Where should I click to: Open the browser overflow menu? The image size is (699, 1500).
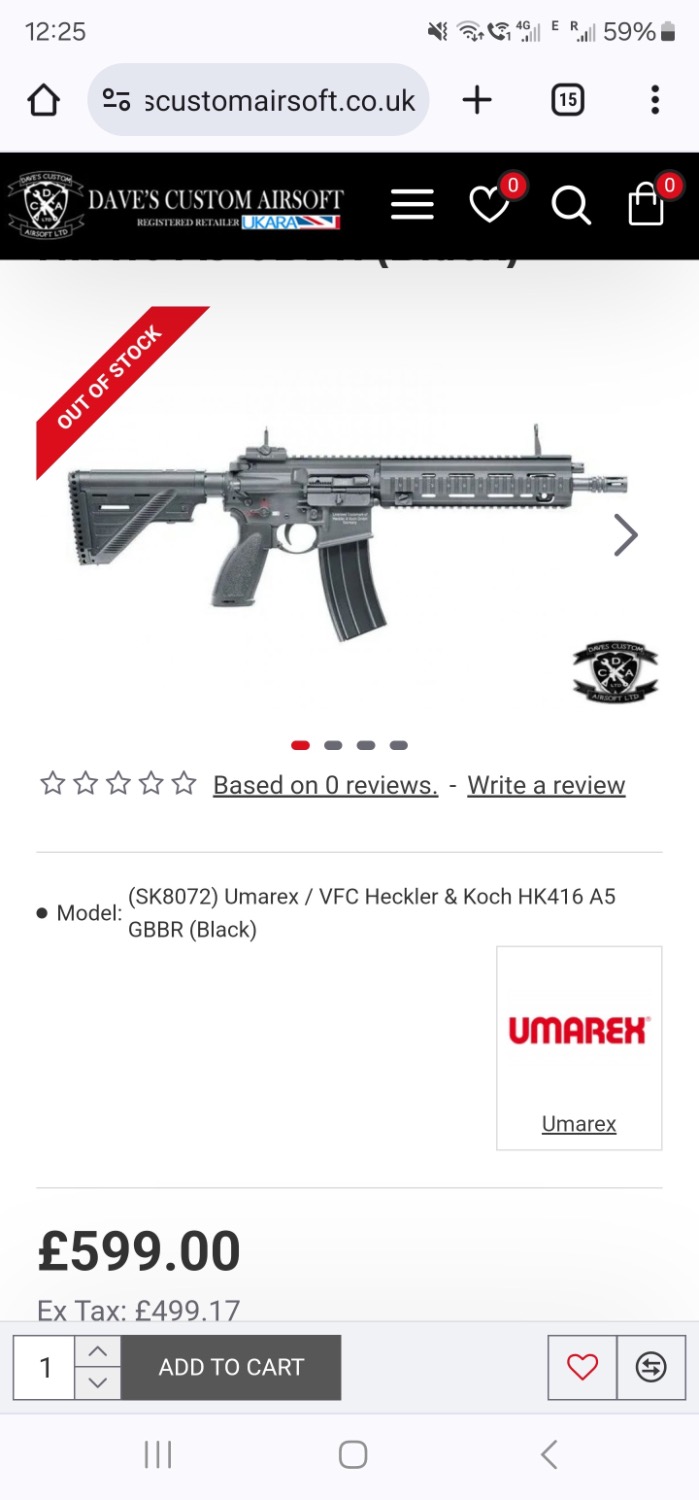click(655, 100)
